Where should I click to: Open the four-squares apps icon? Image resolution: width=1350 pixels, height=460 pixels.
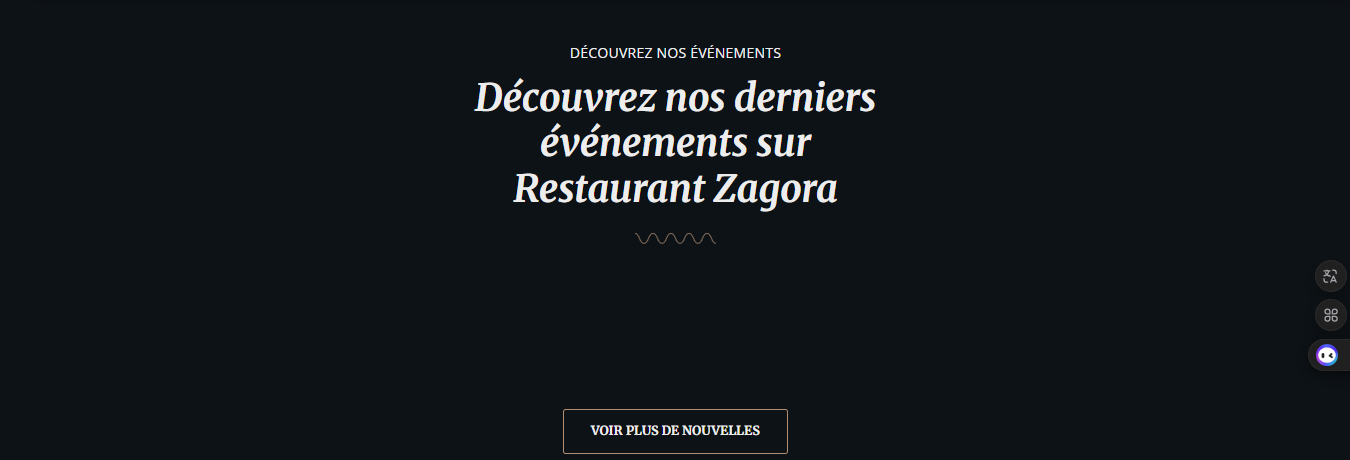point(1330,316)
